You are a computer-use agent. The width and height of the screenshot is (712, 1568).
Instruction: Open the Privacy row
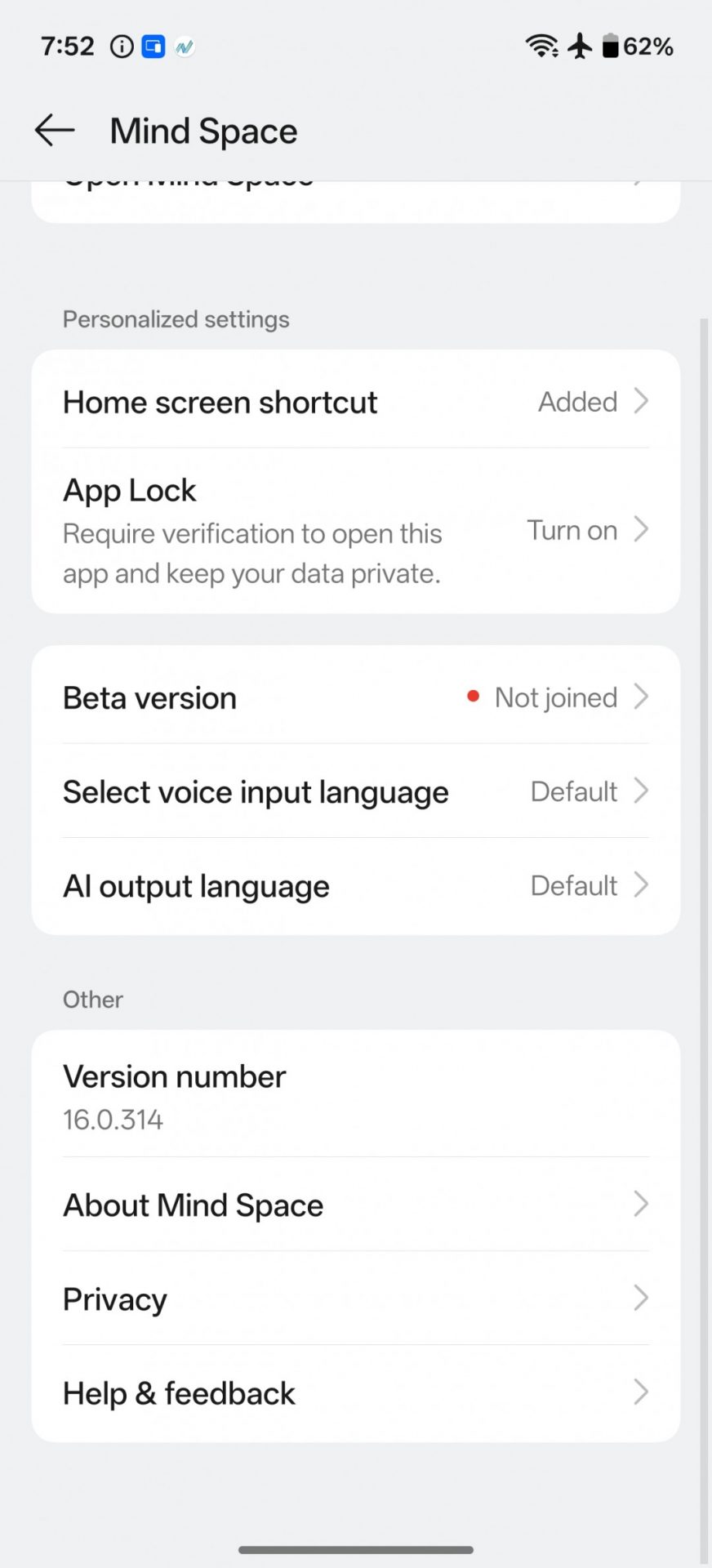pyautogui.click(x=356, y=1298)
